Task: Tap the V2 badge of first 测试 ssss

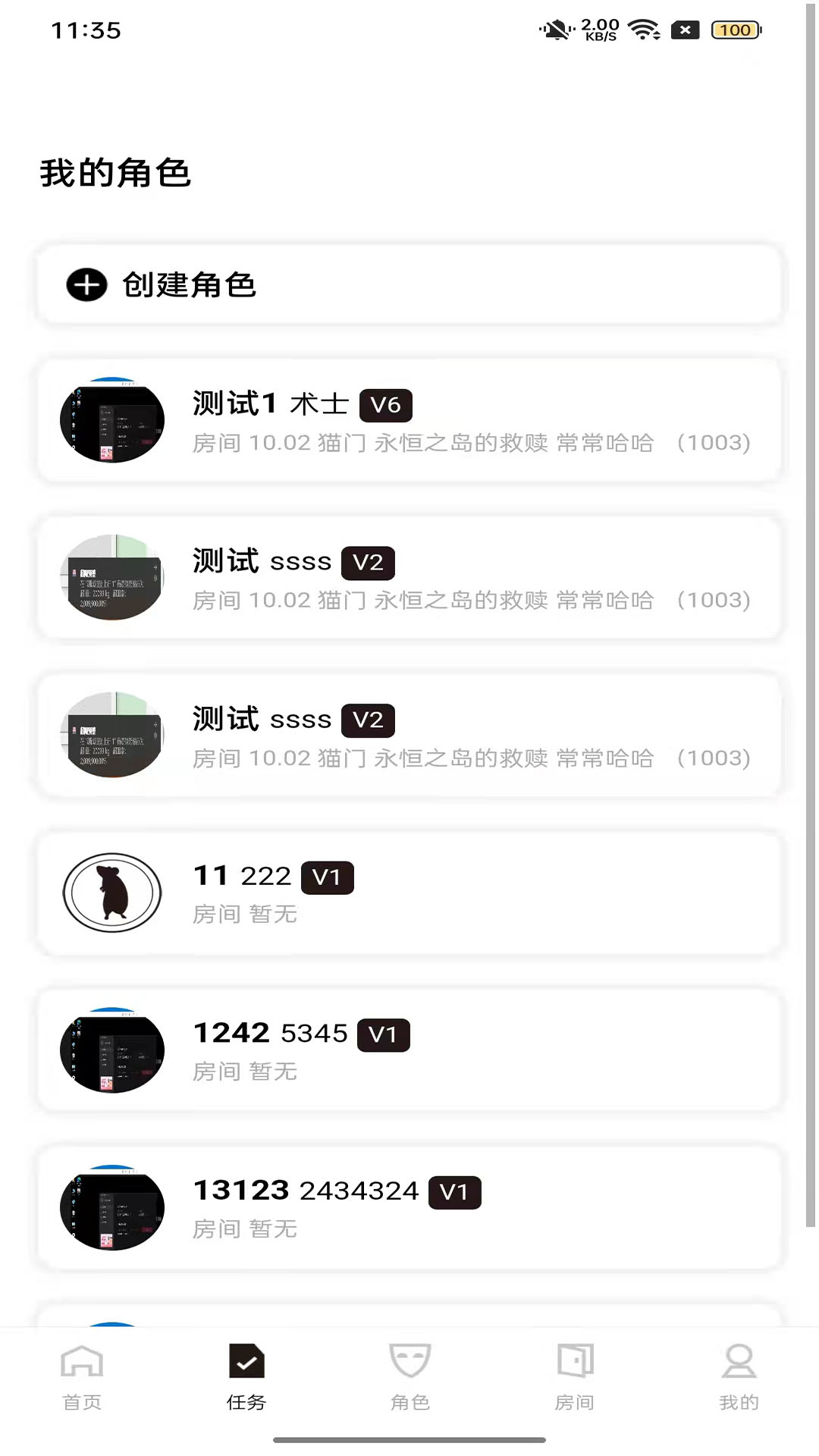Action: (368, 562)
